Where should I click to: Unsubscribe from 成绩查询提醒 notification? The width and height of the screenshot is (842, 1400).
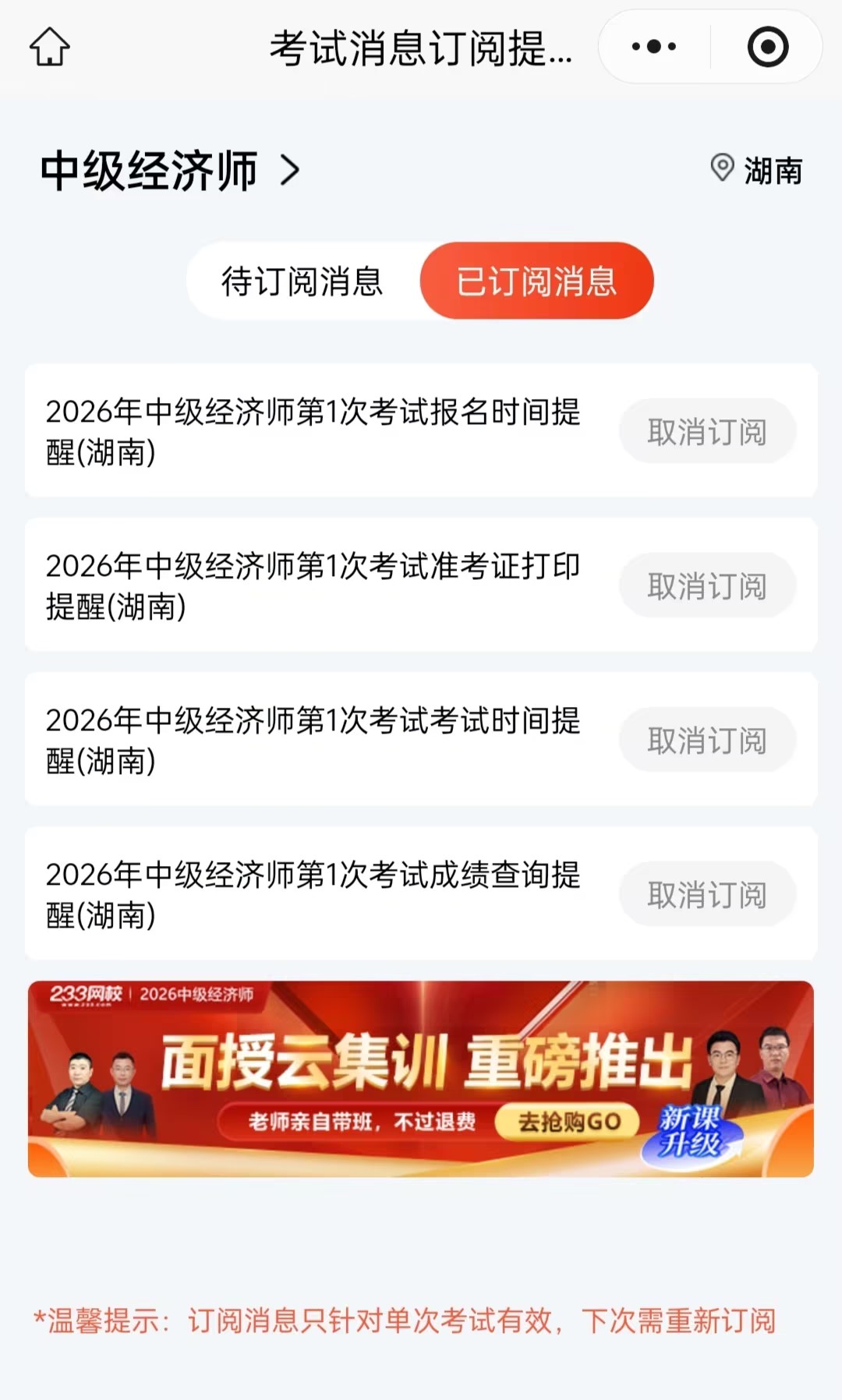[706, 894]
